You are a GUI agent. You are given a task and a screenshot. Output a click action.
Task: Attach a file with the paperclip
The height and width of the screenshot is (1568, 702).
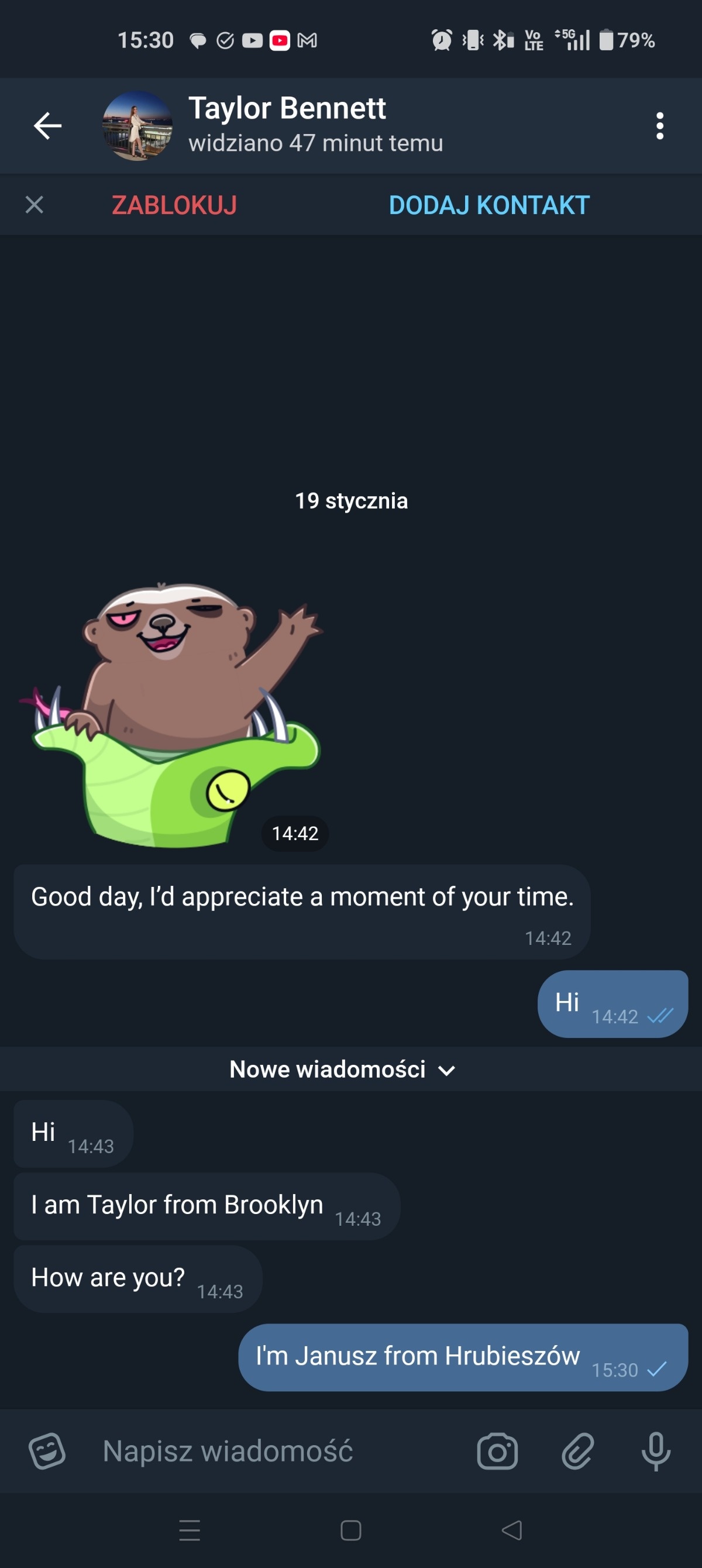point(577,1451)
